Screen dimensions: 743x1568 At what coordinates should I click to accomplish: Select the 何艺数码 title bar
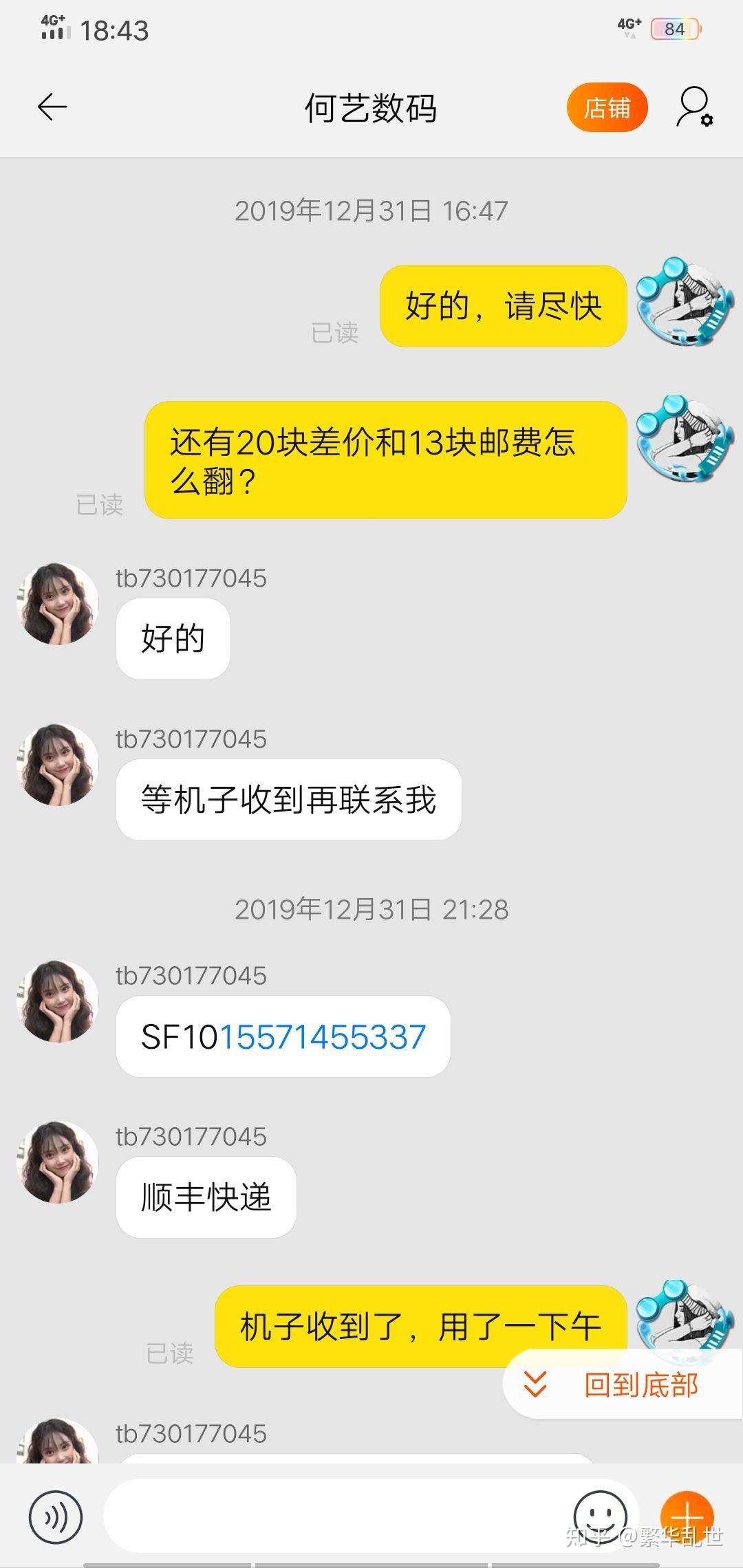[371, 109]
